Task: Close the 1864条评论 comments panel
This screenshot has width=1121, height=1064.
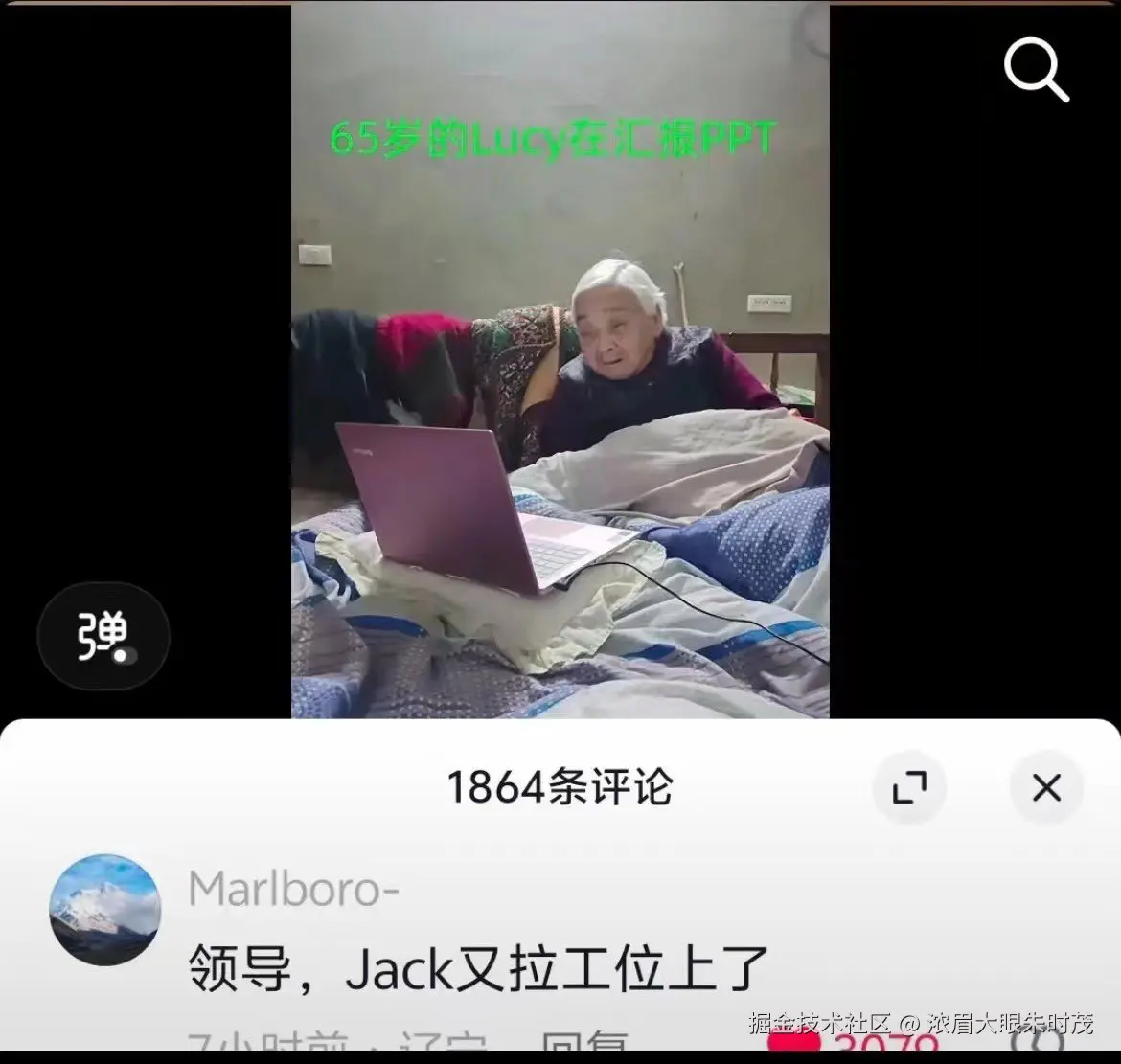Action: (1046, 788)
